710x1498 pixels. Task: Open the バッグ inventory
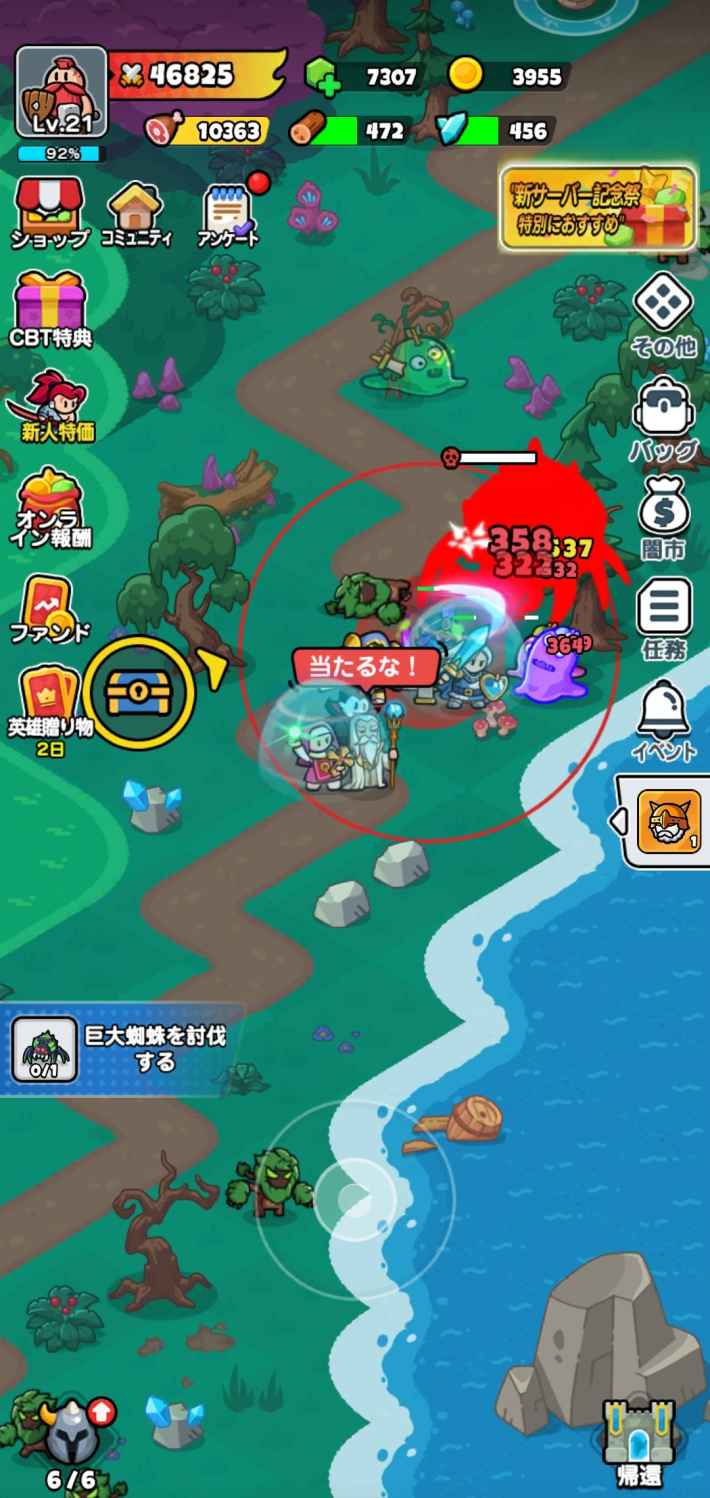coord(664,418)
